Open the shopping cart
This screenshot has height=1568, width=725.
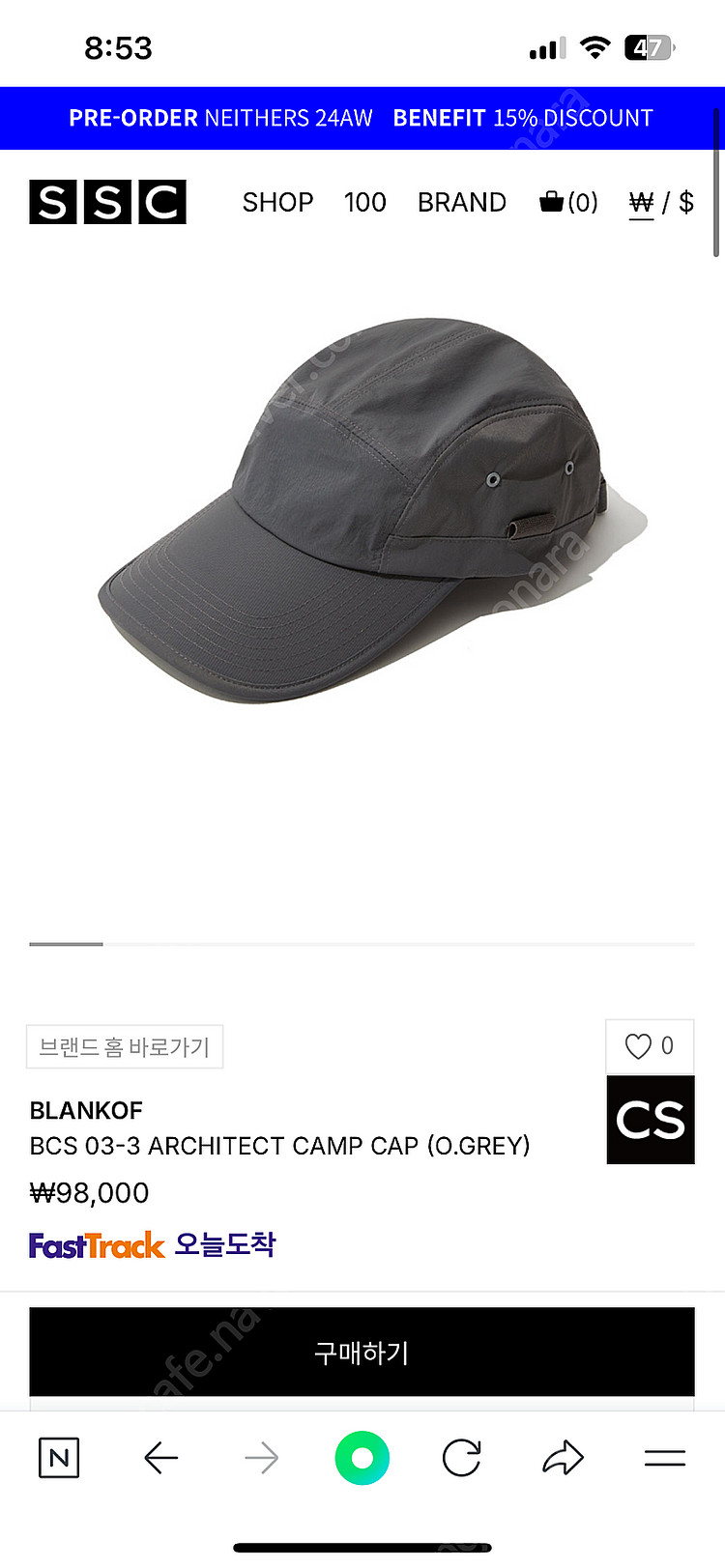pos(568,202)
